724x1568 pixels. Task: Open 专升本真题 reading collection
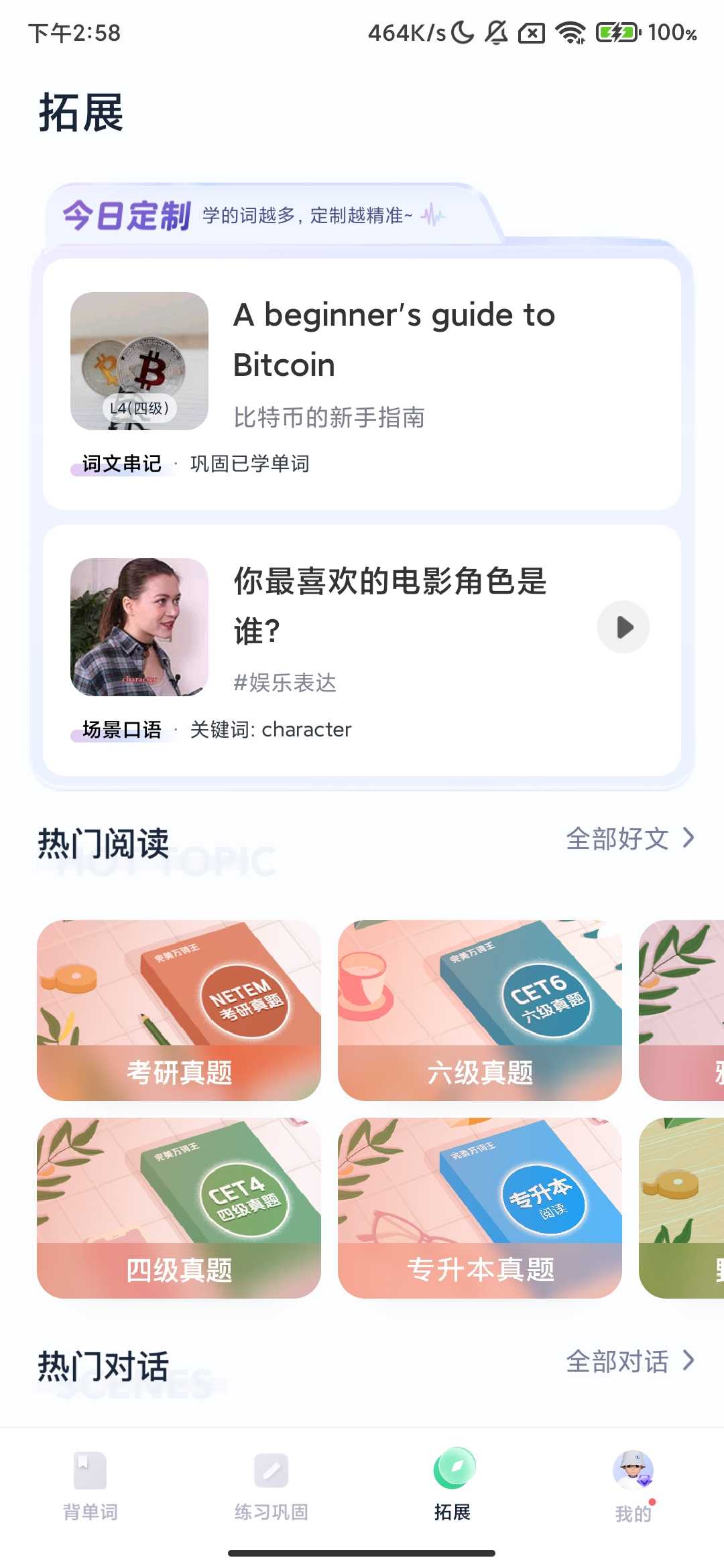(x=480, y=1207)
